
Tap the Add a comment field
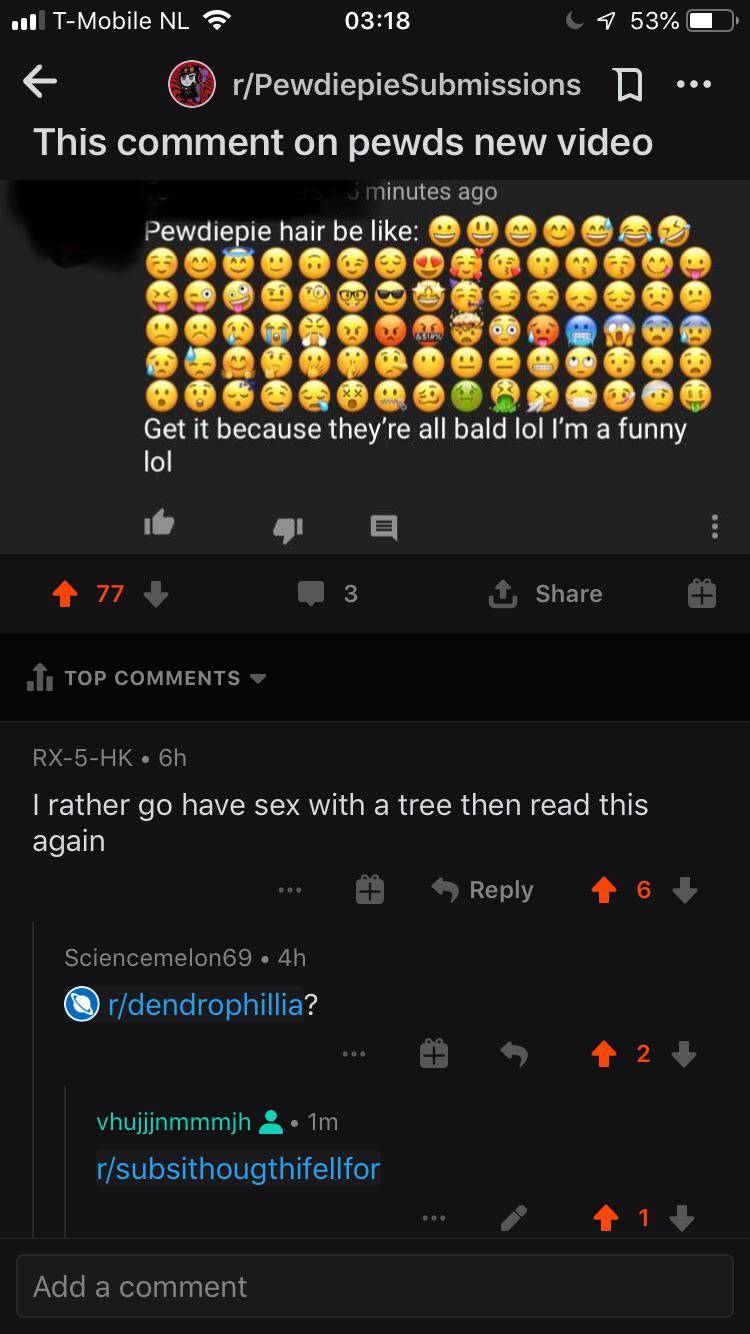tap(375, 1286)
